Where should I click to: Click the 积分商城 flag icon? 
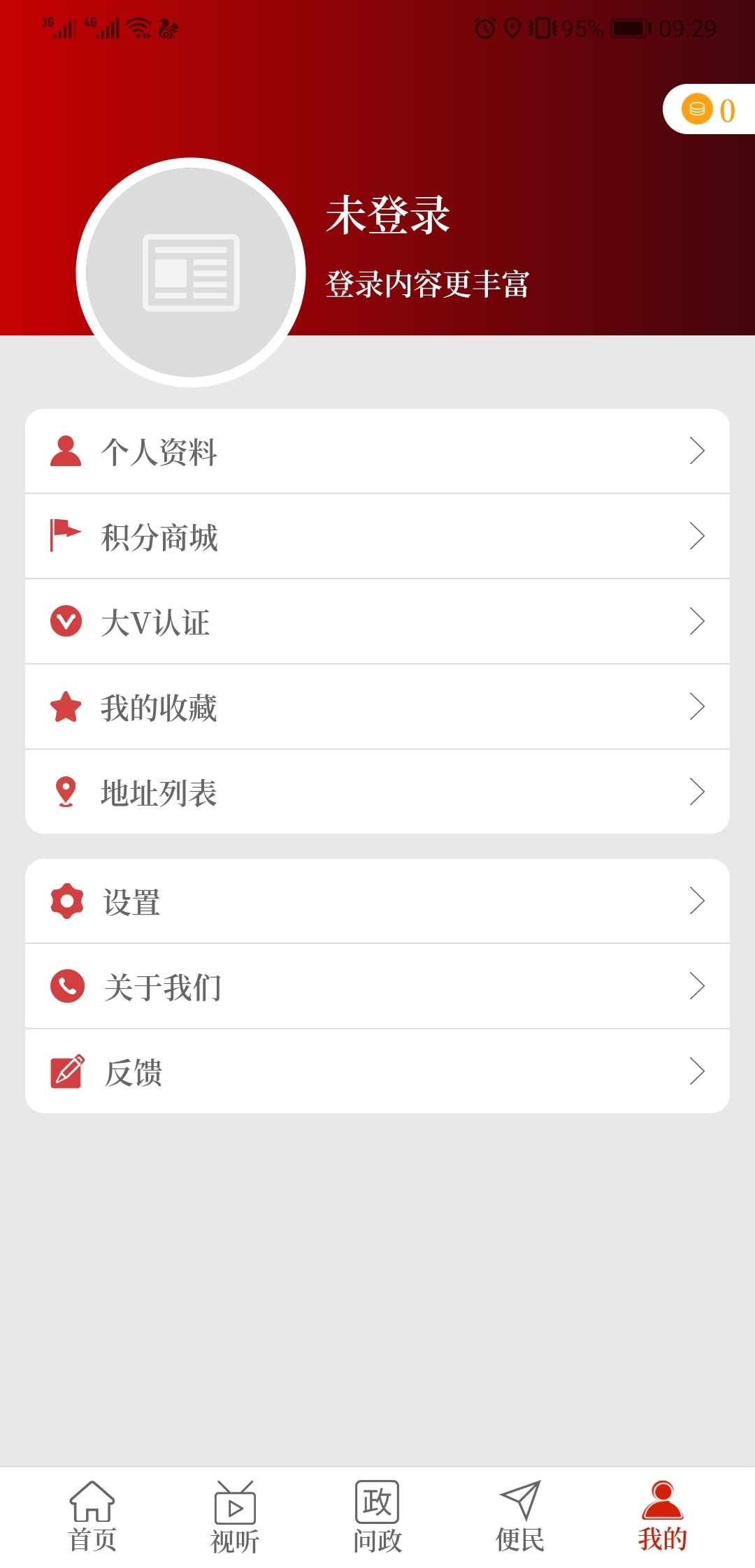pos(66,536)
